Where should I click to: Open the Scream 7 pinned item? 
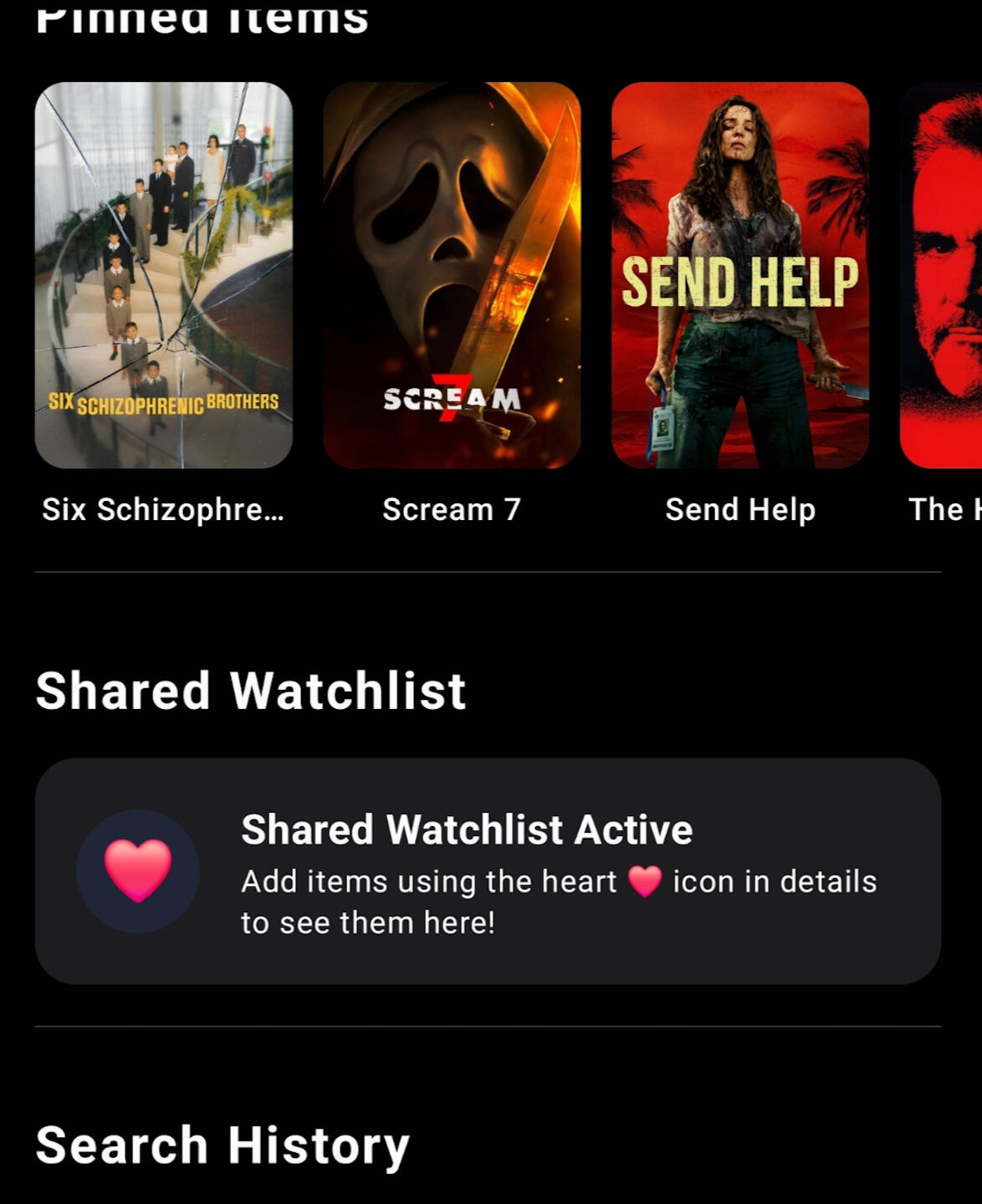[452, 275]
